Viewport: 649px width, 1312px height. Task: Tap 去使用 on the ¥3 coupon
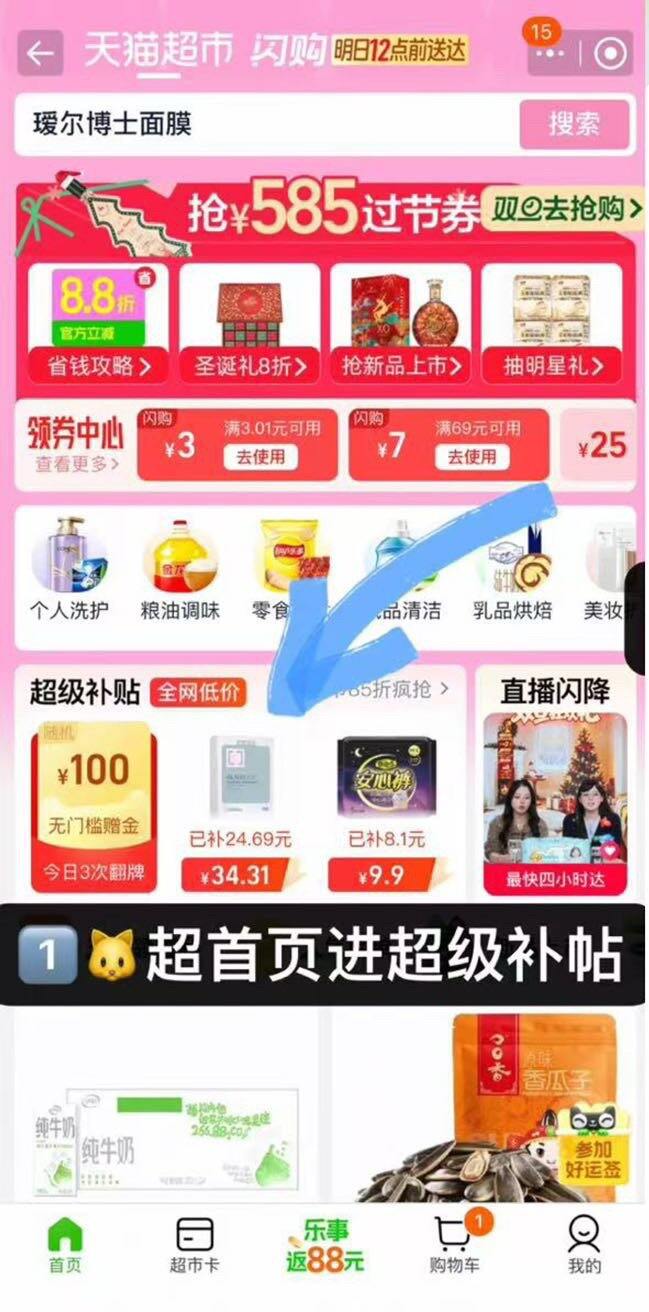click(x=260, y=457)
